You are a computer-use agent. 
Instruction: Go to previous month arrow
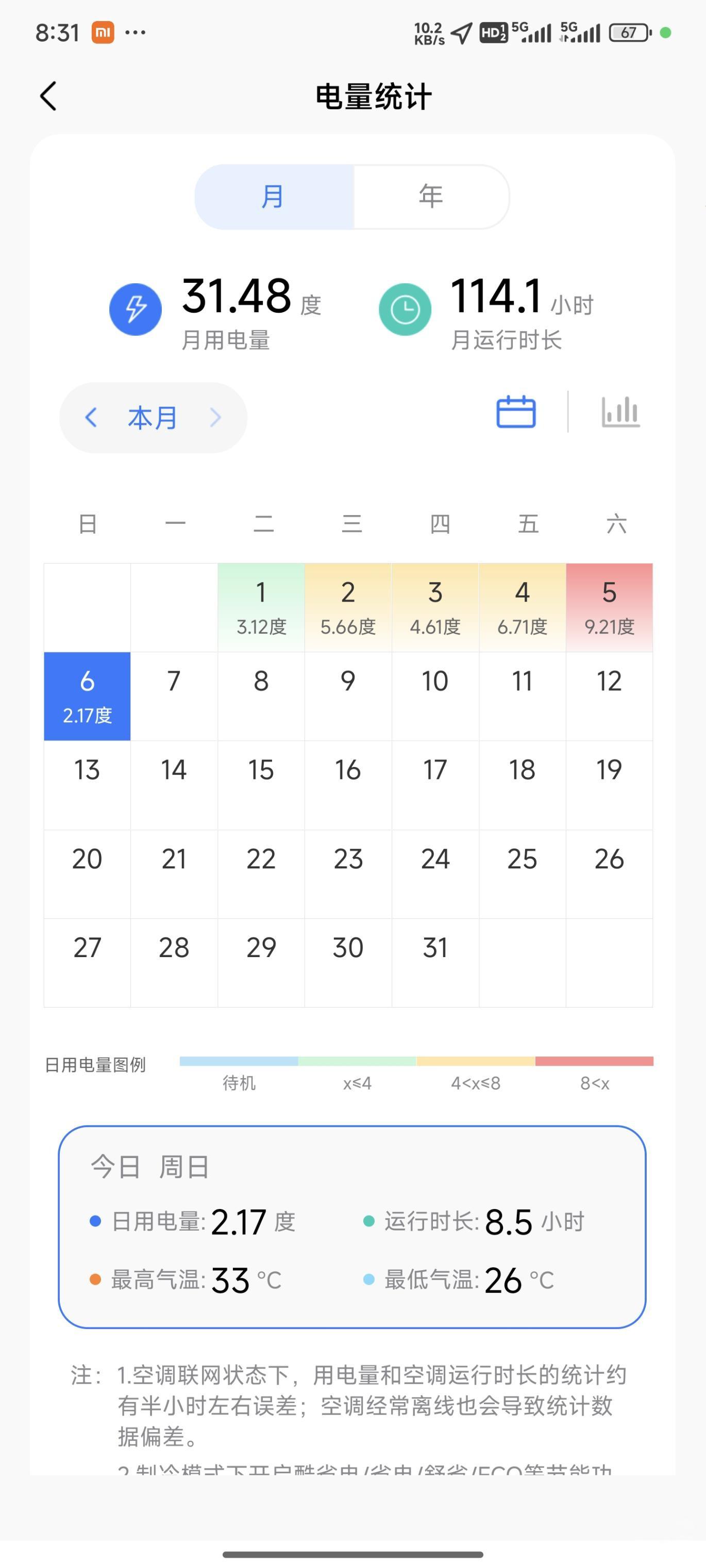(91, 418)
